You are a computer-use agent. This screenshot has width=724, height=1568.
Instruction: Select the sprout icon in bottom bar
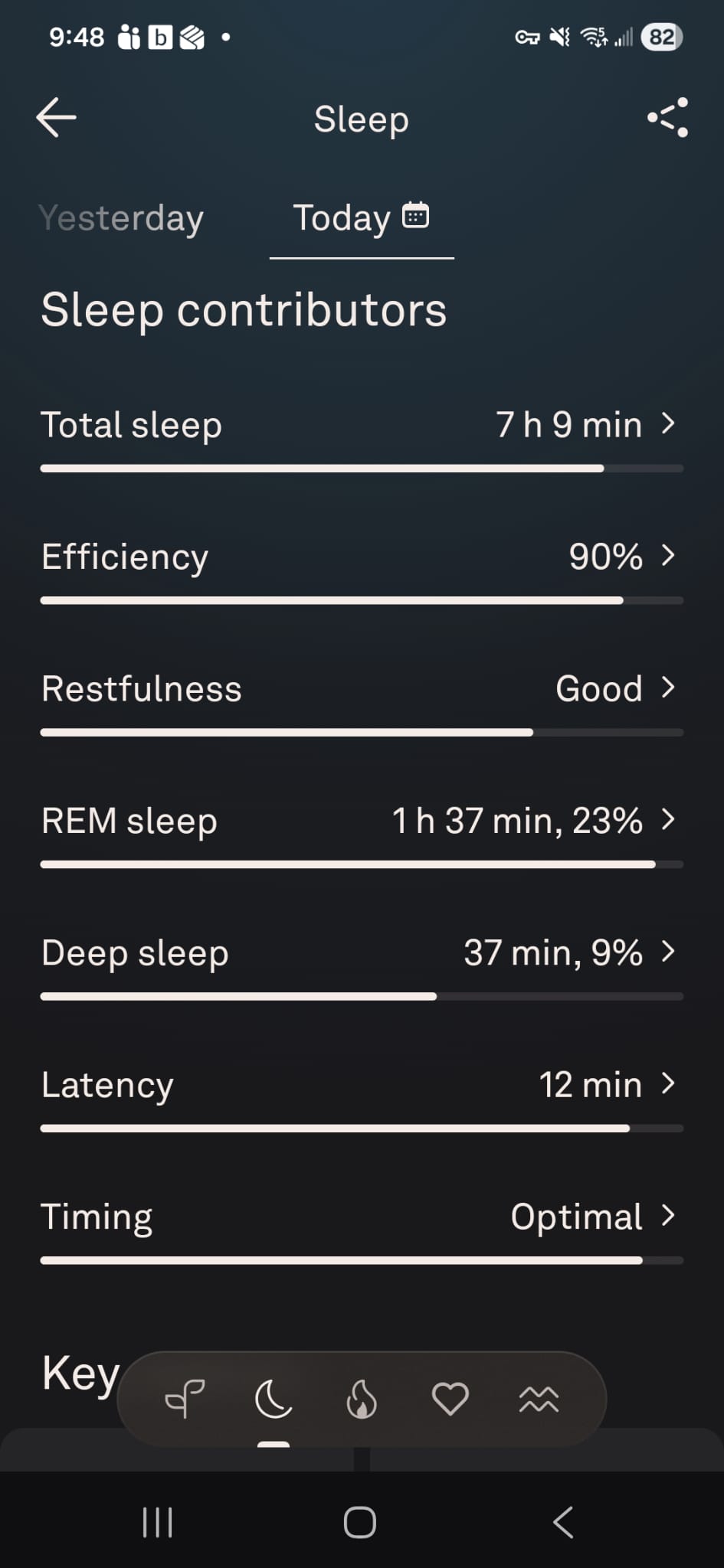point(185,1399)
